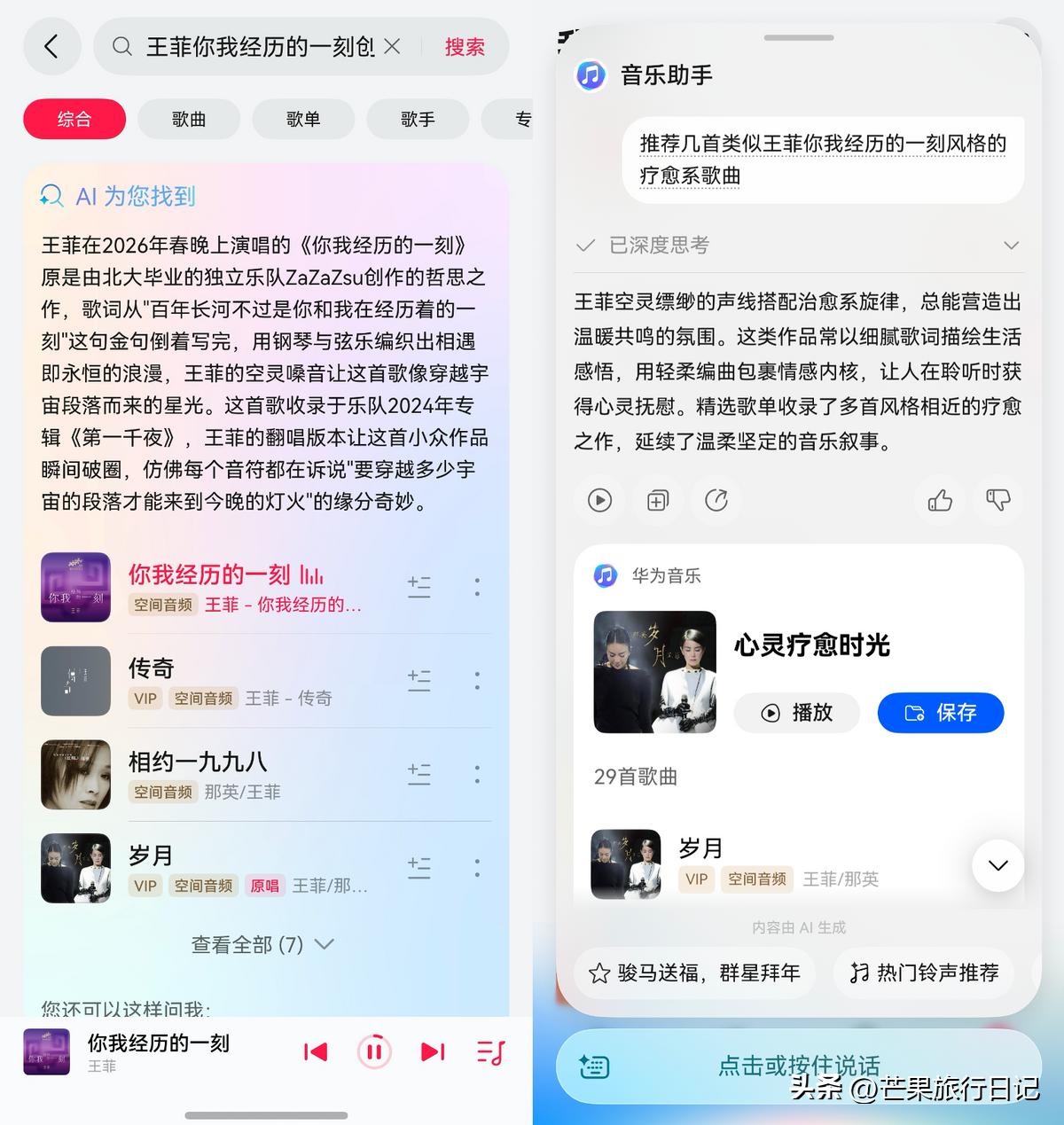Pause the playing song 你我经历的一刻
Screen dimensions: 1064x1125
pyautogui.click(x=373, y=1051)
